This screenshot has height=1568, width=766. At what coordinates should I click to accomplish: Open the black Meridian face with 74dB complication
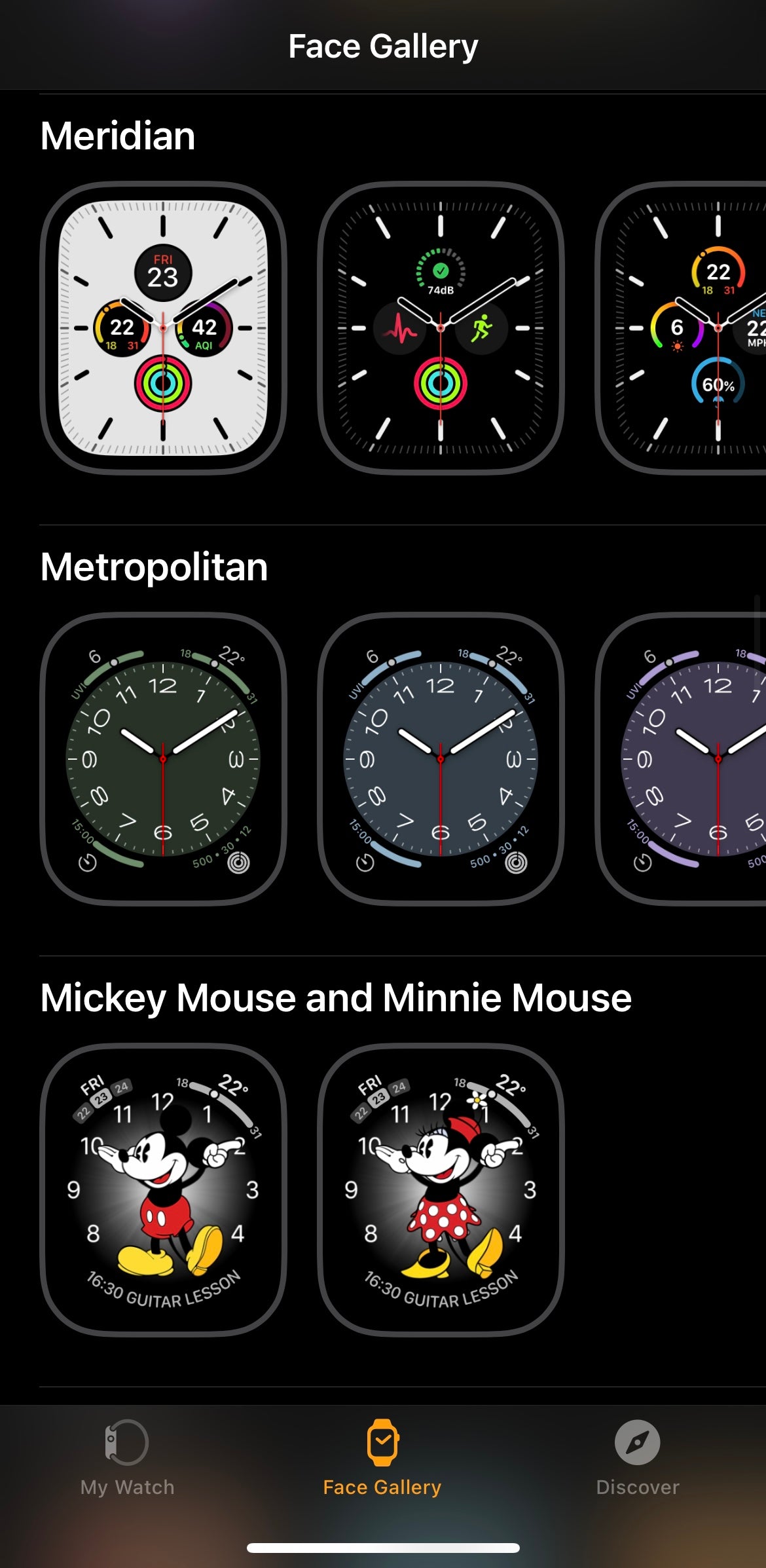441,327
